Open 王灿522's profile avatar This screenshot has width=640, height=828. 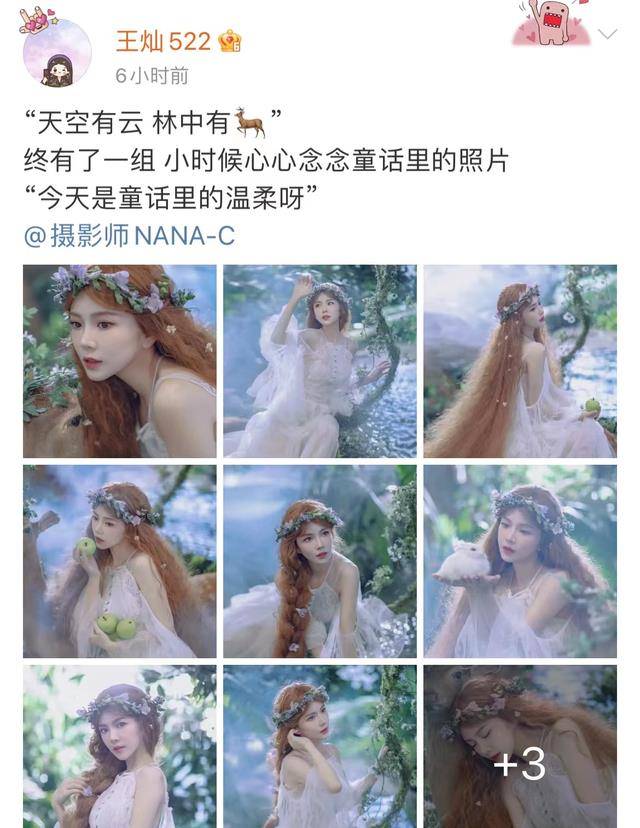pos(57,55)
